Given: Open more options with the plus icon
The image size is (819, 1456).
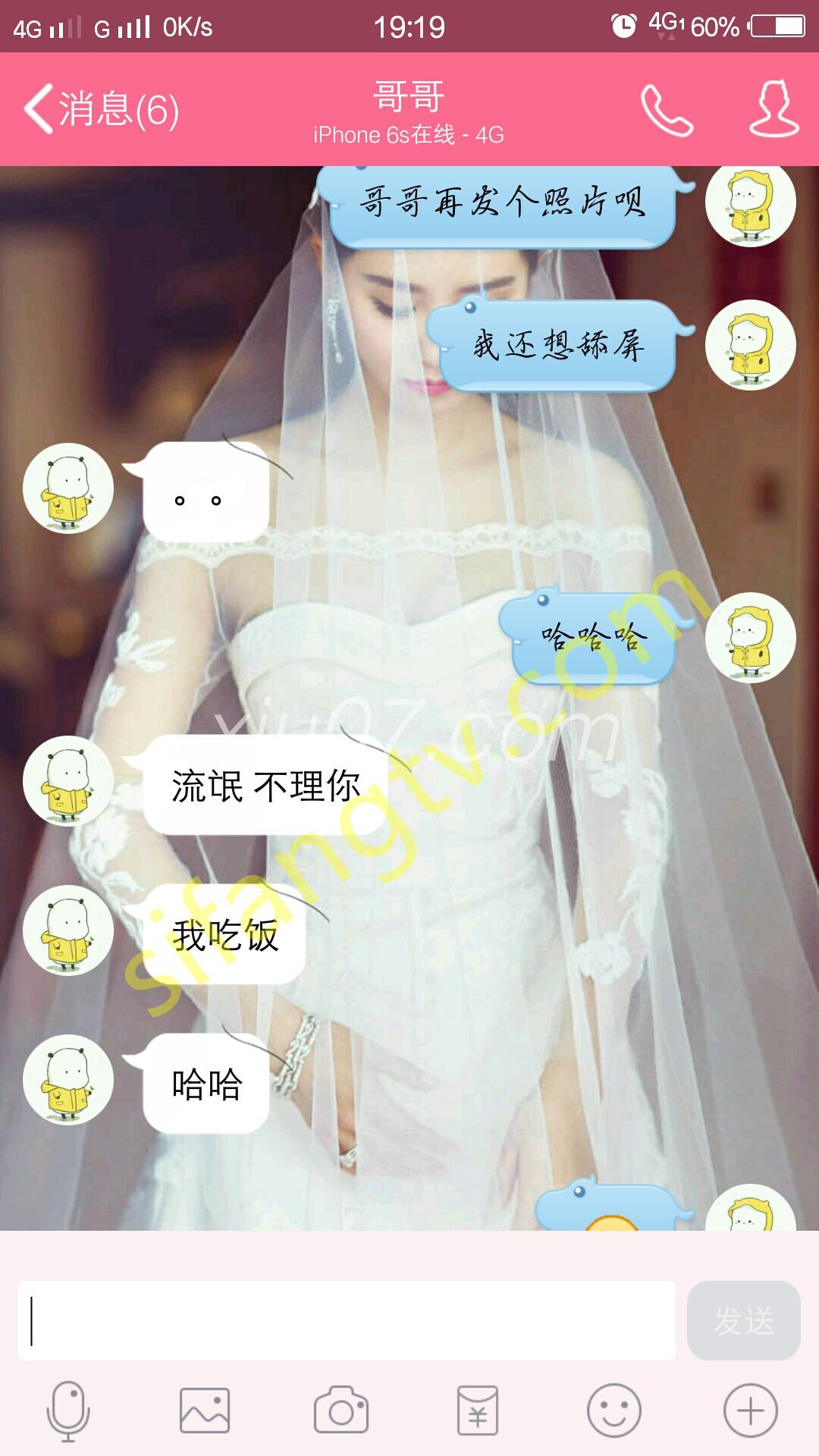Looking at the screenshot, I should coord(751,1410).
